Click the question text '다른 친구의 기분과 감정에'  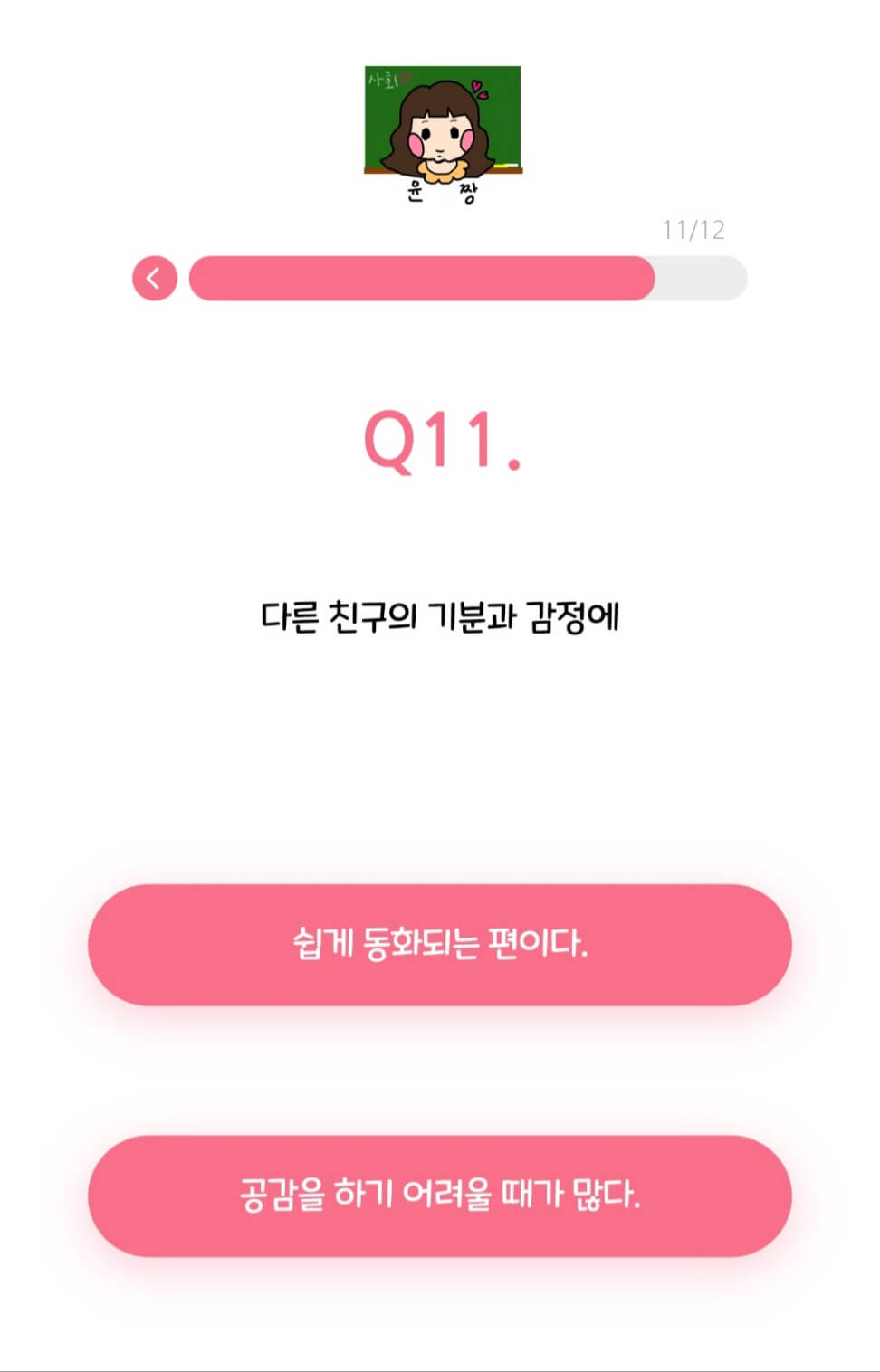[440, 615]
